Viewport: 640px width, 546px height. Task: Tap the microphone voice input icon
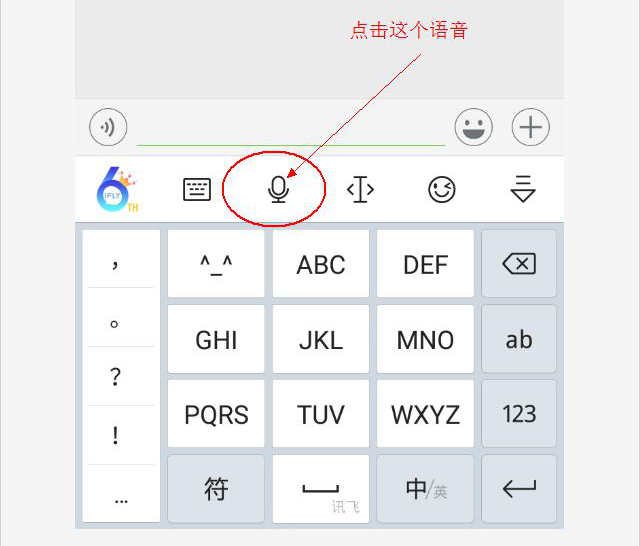(279, 189)
